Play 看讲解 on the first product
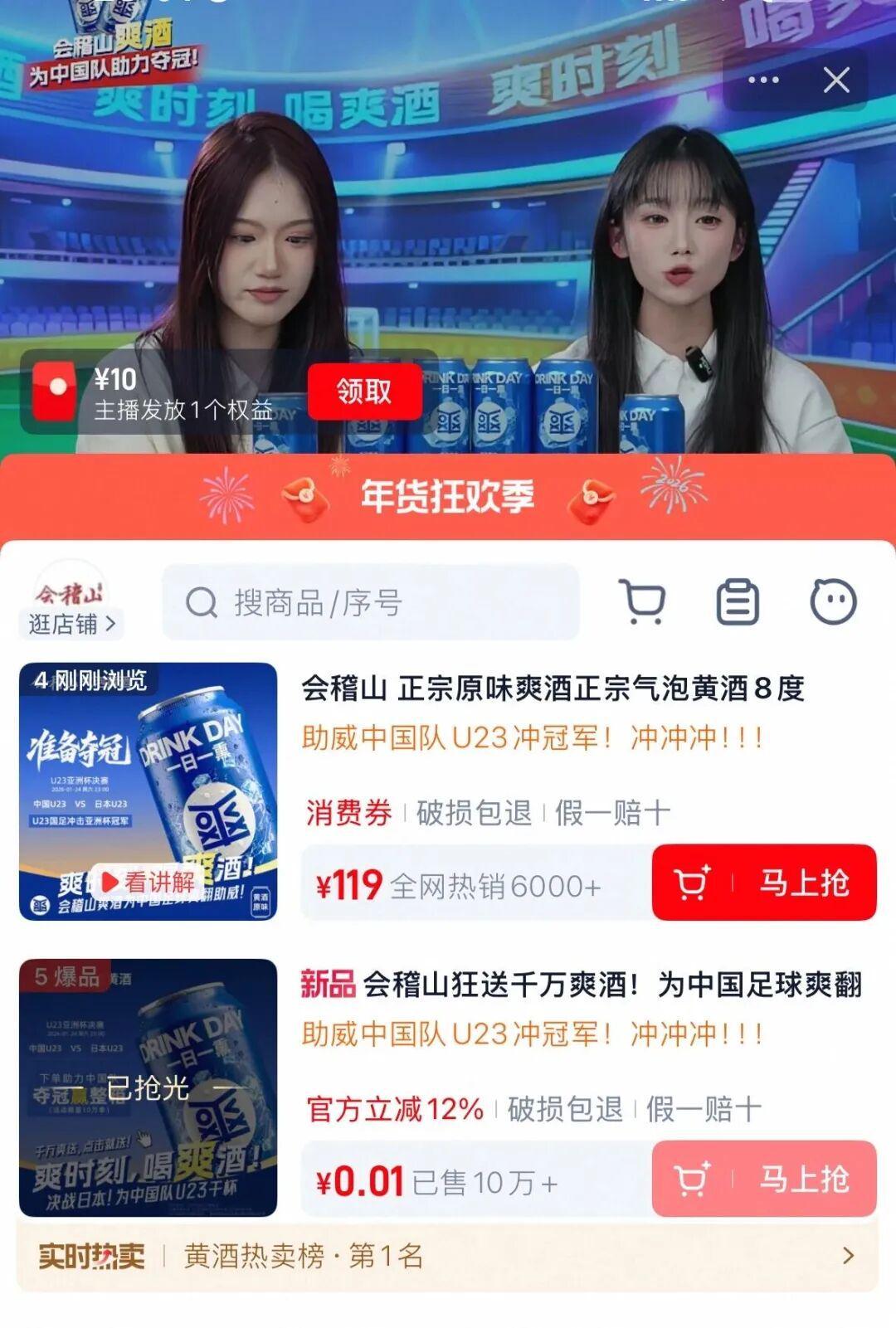Screen dimensions: 896x1328 [x=149, y=882]
